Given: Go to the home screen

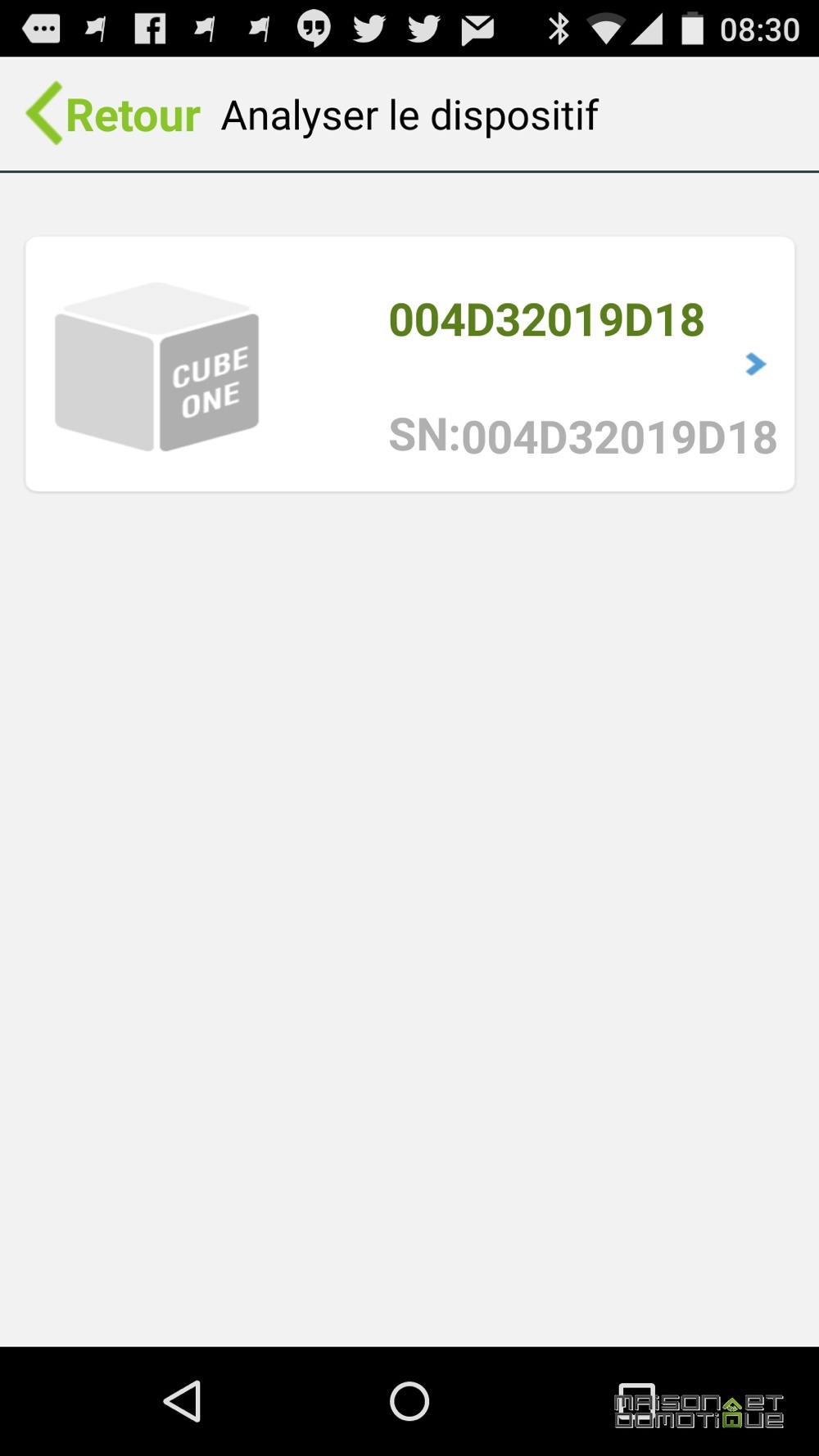Looking at the screenshot, I should [409, 1400].
